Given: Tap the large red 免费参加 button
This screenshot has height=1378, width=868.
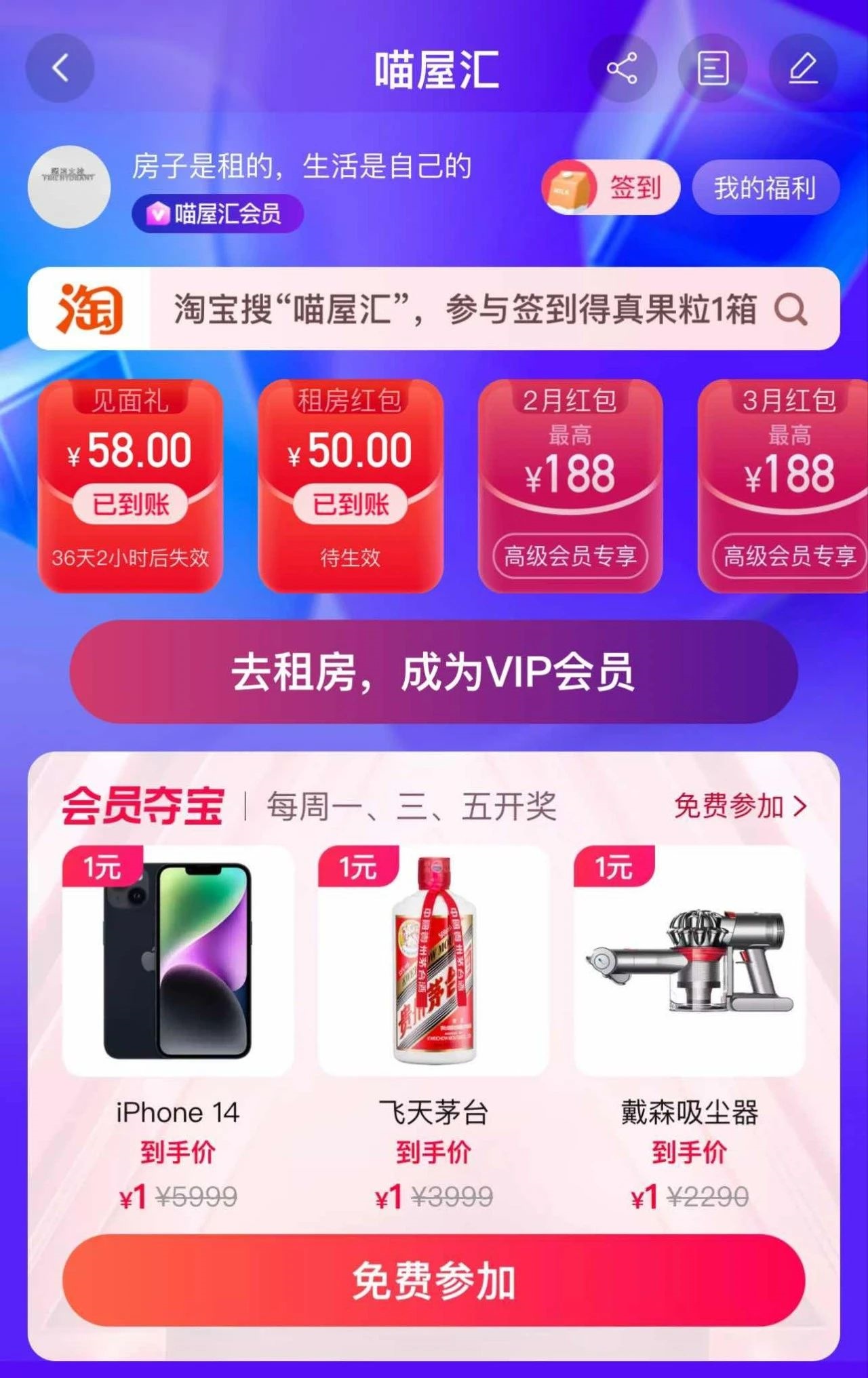Looking at the screenshot, I should pos(434,1280).
